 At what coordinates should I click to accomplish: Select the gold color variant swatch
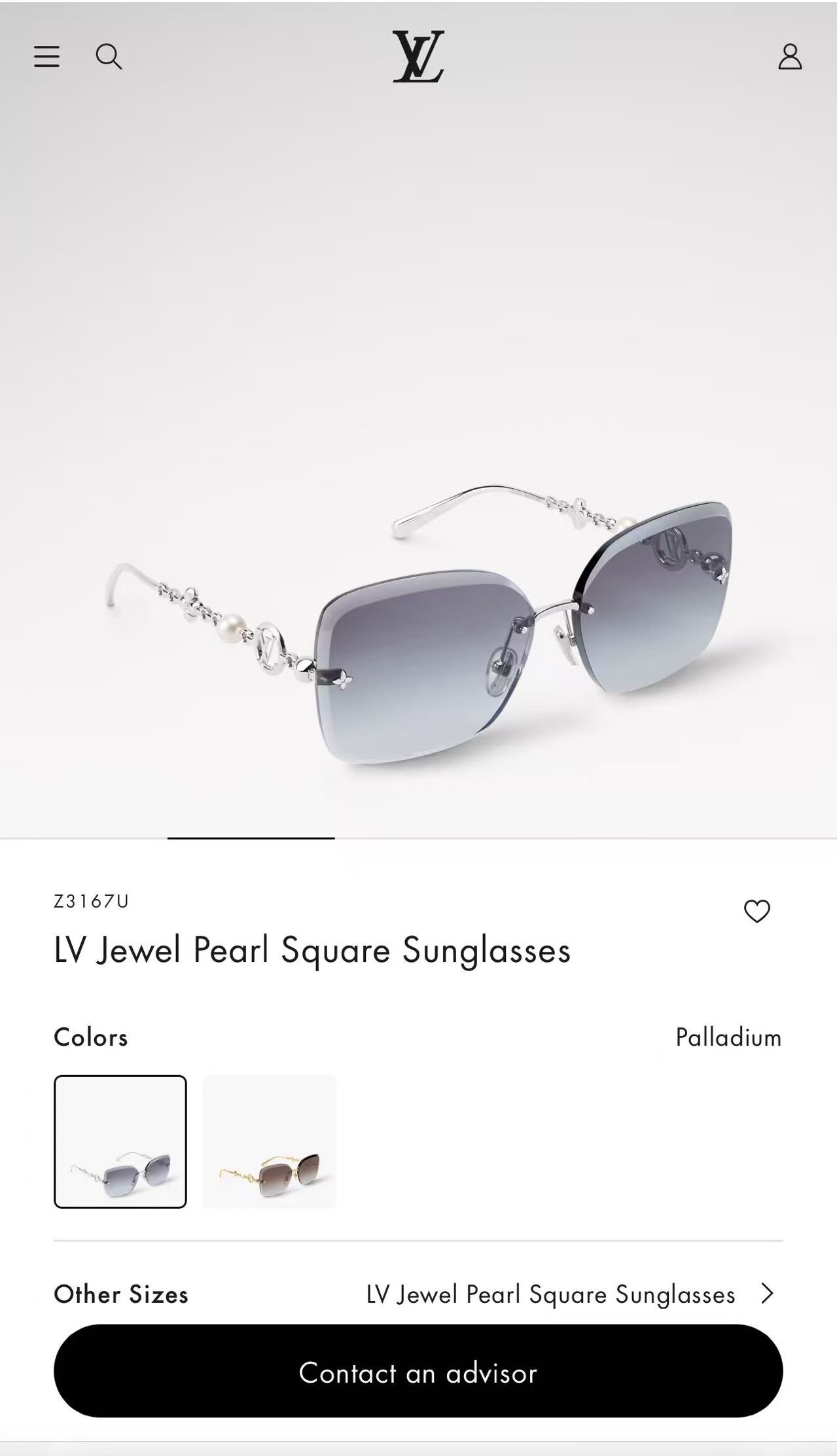[269, 1142]
